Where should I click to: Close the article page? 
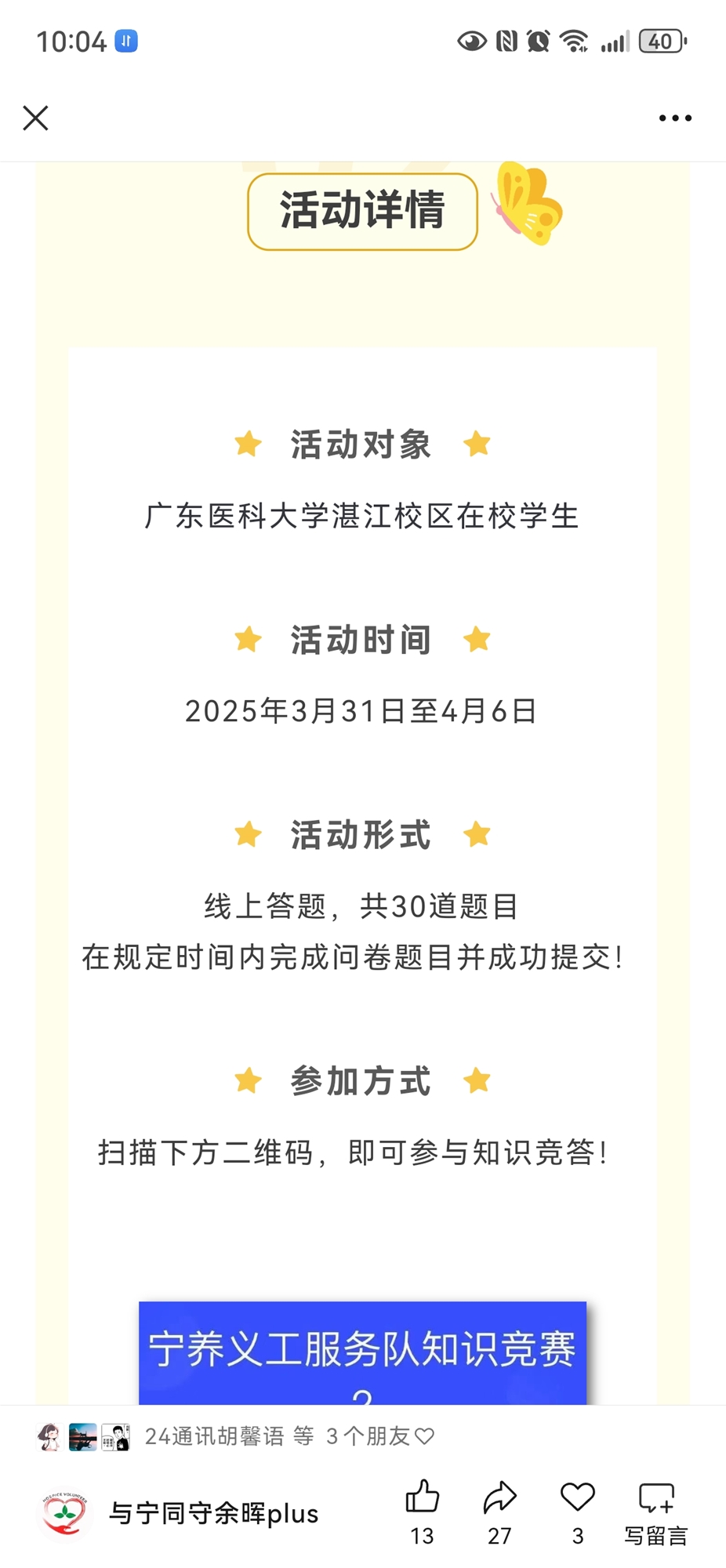point(35,118)
